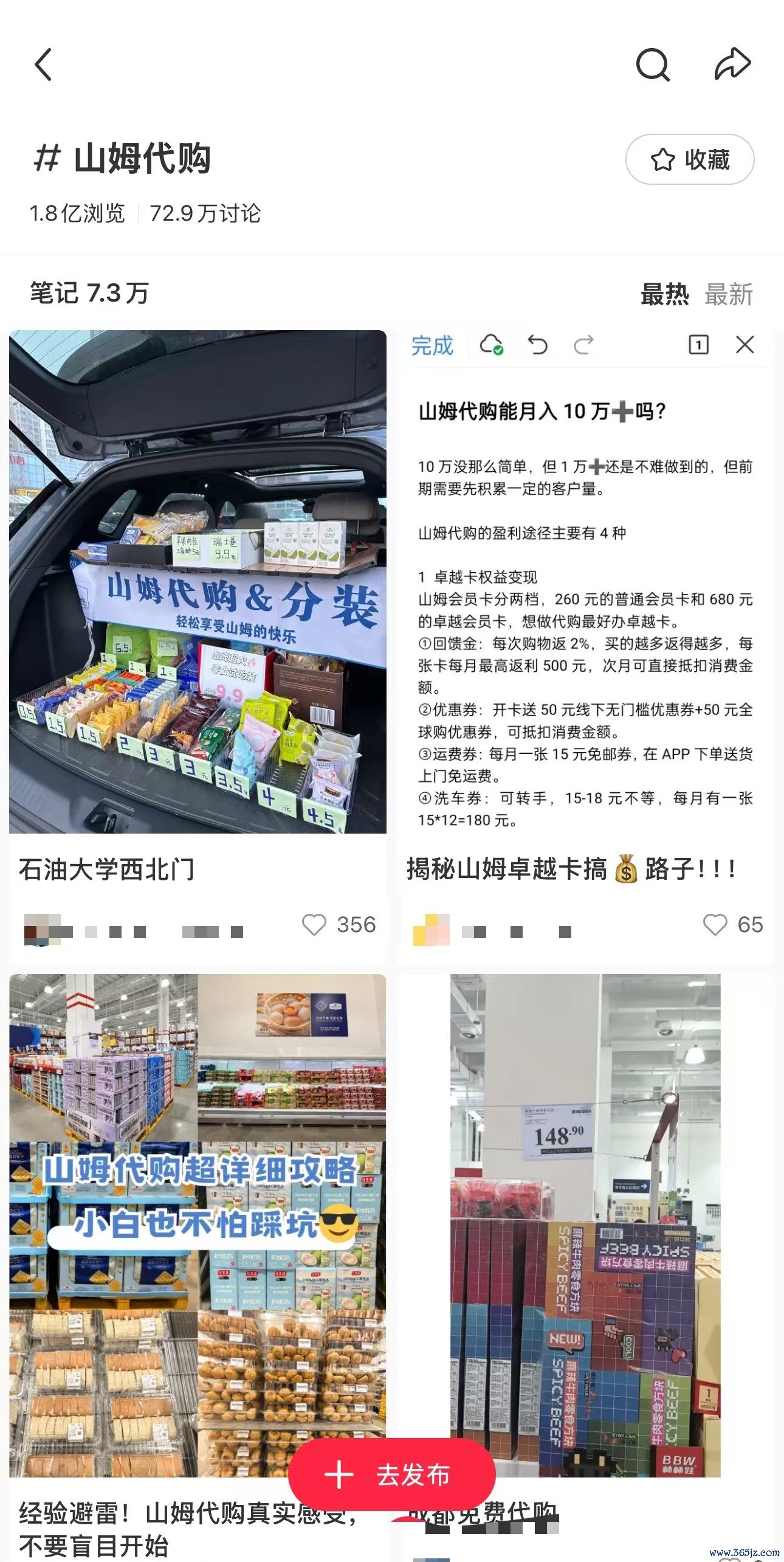
Task: Like the 揭秘山姆卓越卡 note
Action: [x=715, y=925]
